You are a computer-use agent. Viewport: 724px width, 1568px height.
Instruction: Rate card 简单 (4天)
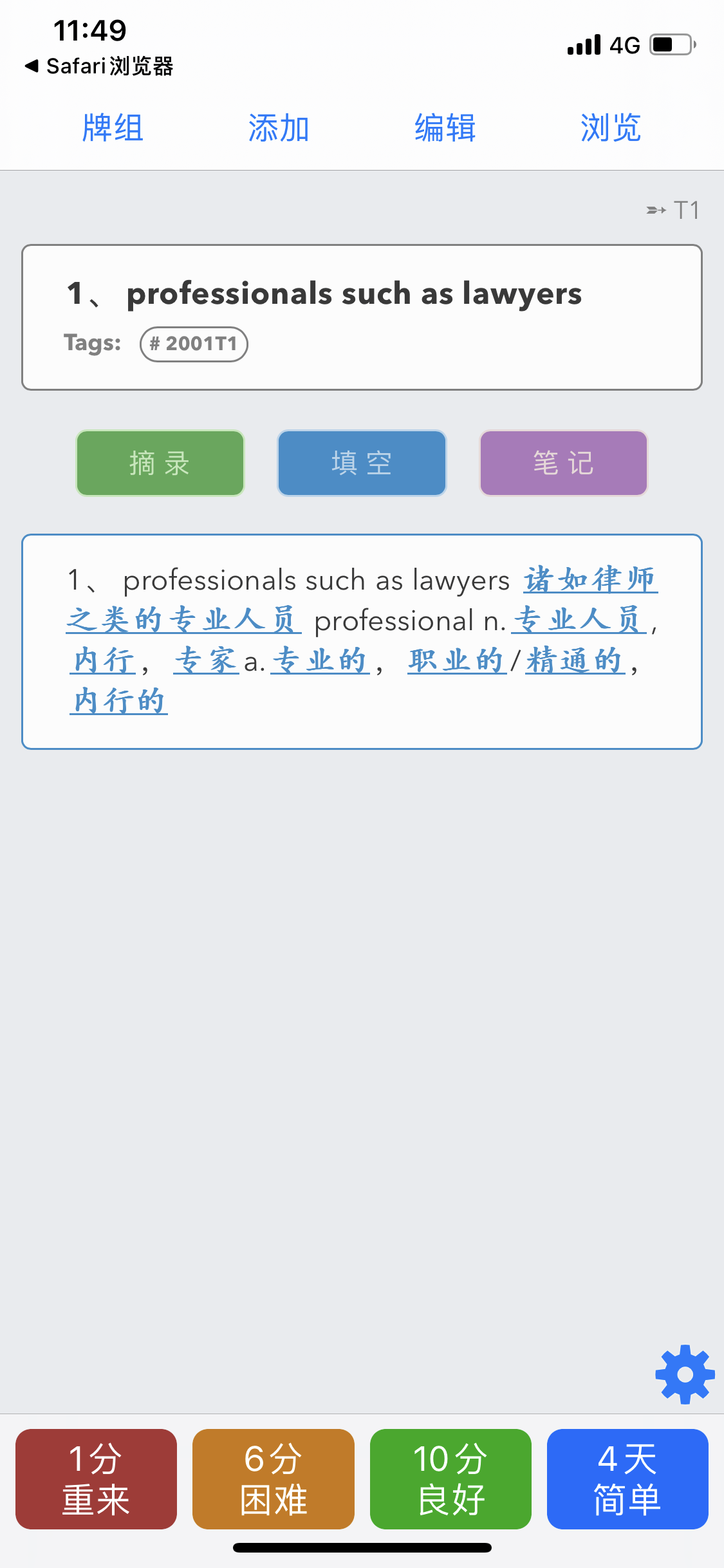[x=627, y=1479]
